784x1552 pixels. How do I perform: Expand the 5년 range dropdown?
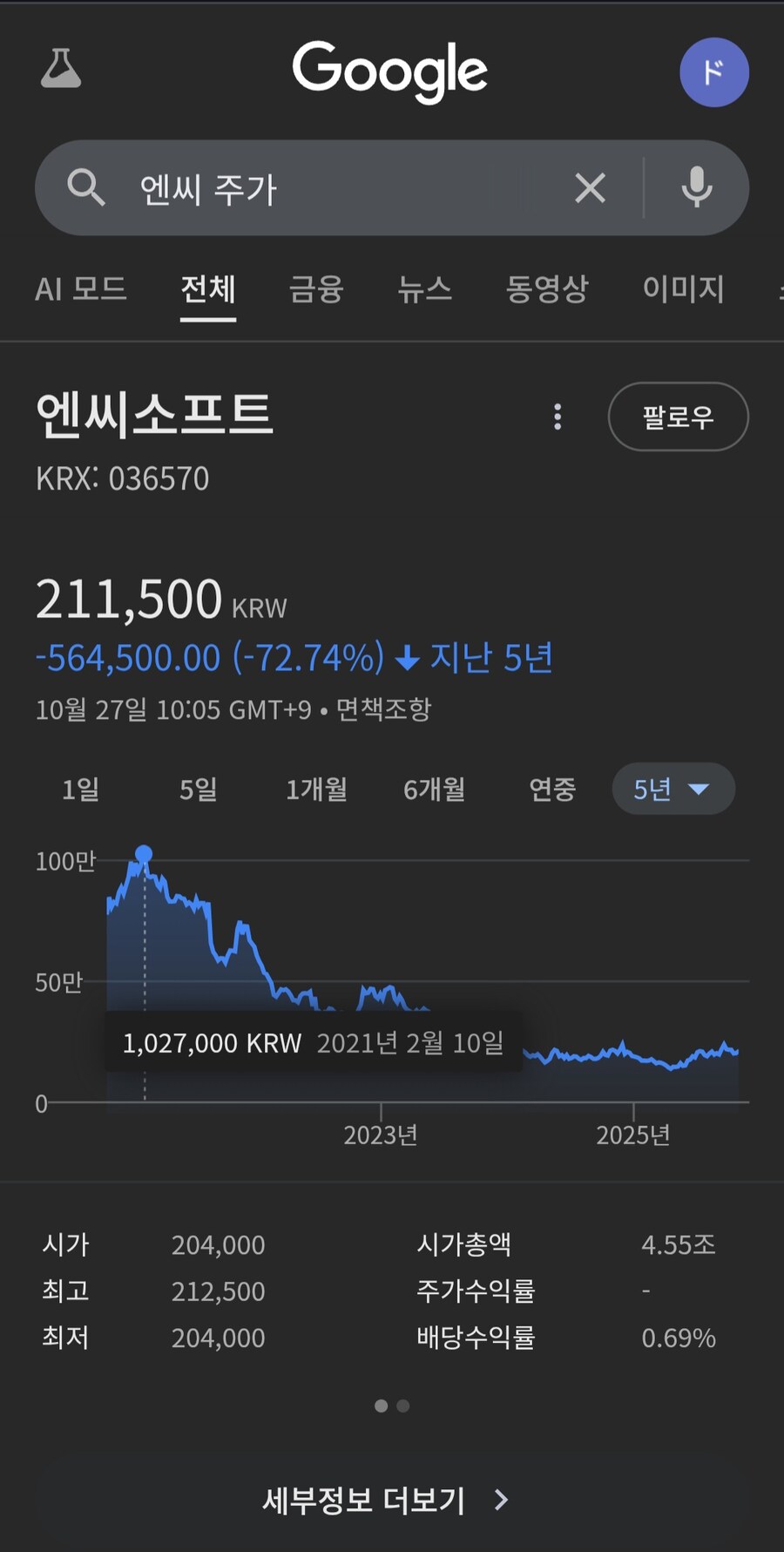click(x=672, y=790)
